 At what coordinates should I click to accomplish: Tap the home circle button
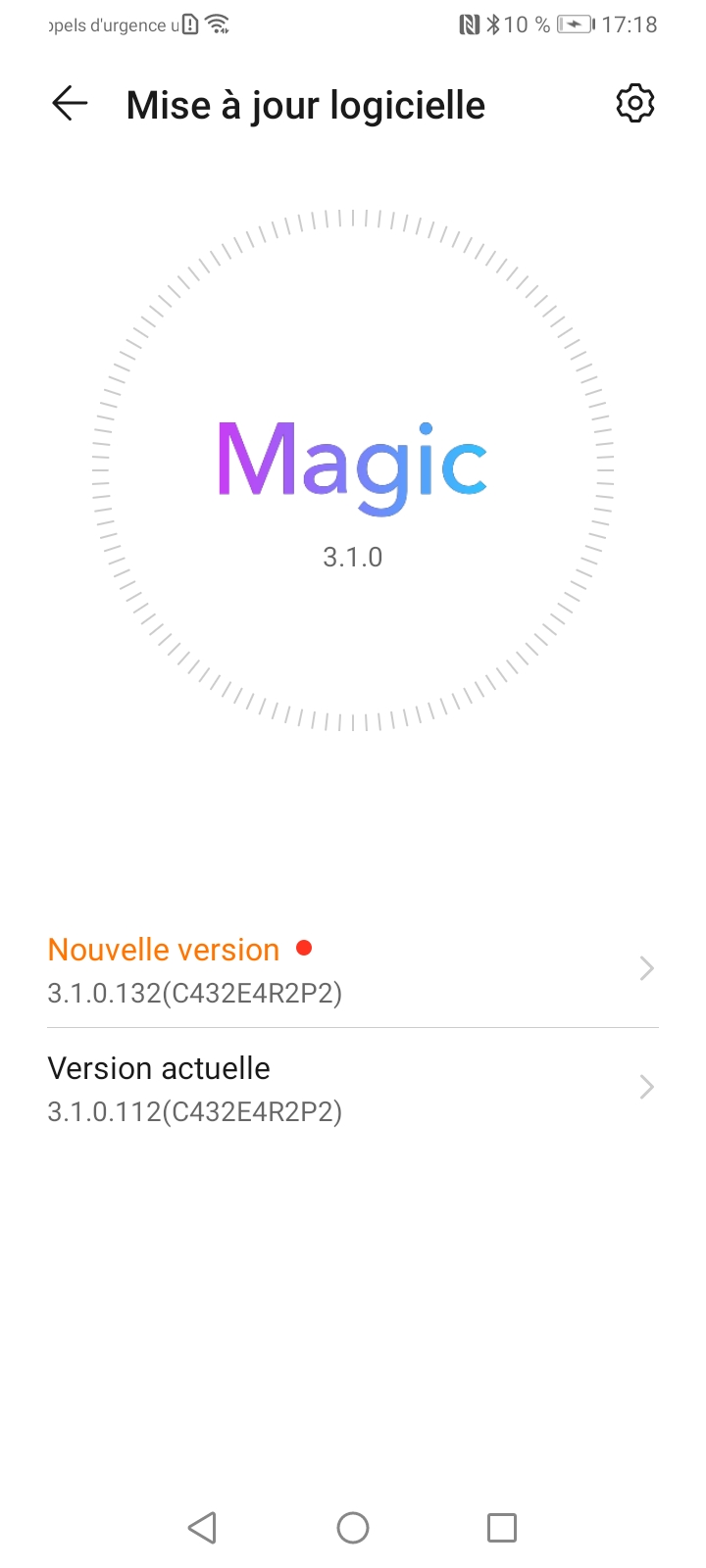click(x=352, y=1527)
